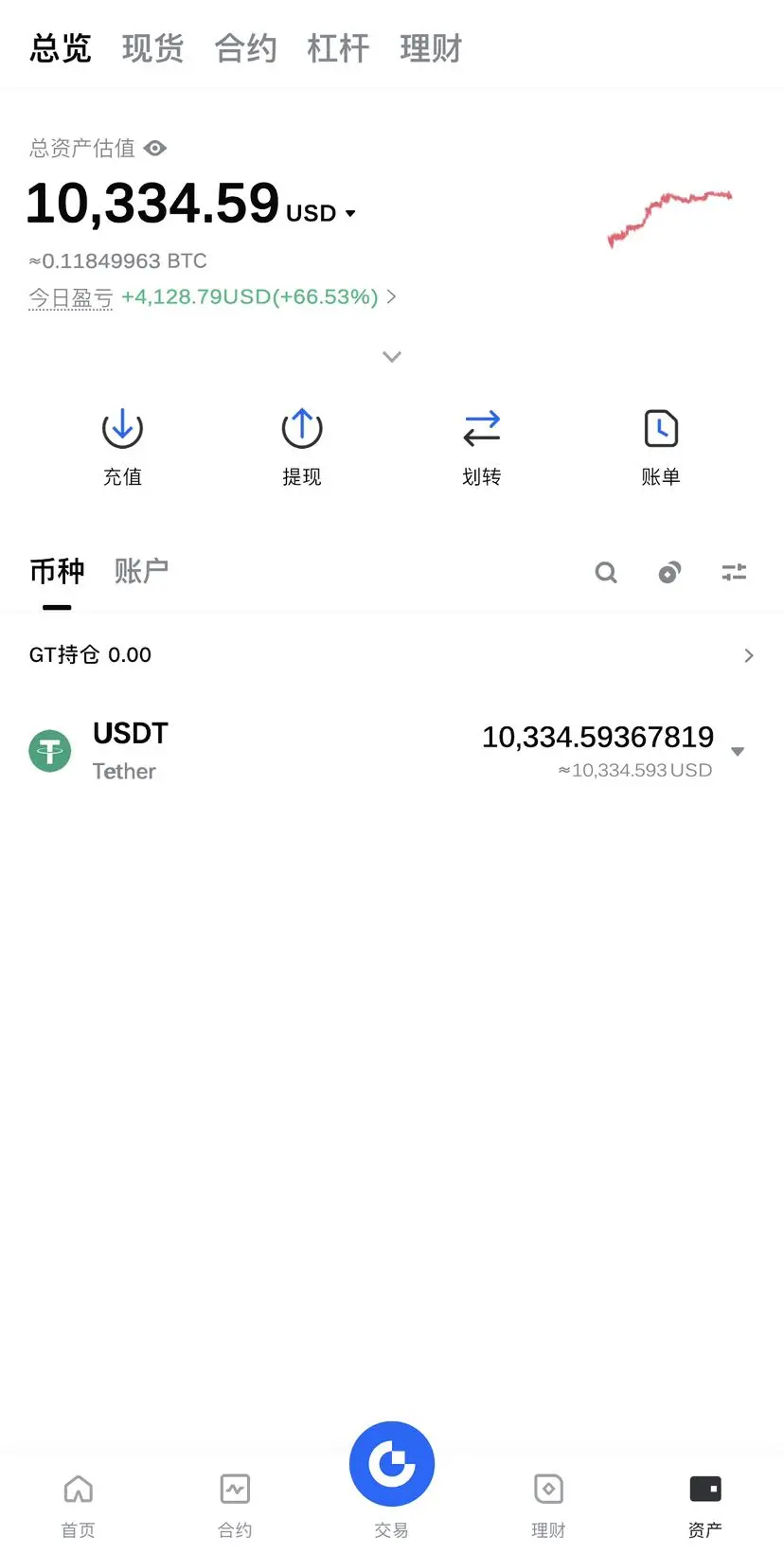Tap the small coins conversion icon
The width and height of the screenshot is (784, 1553).
(x=669, y=572)
